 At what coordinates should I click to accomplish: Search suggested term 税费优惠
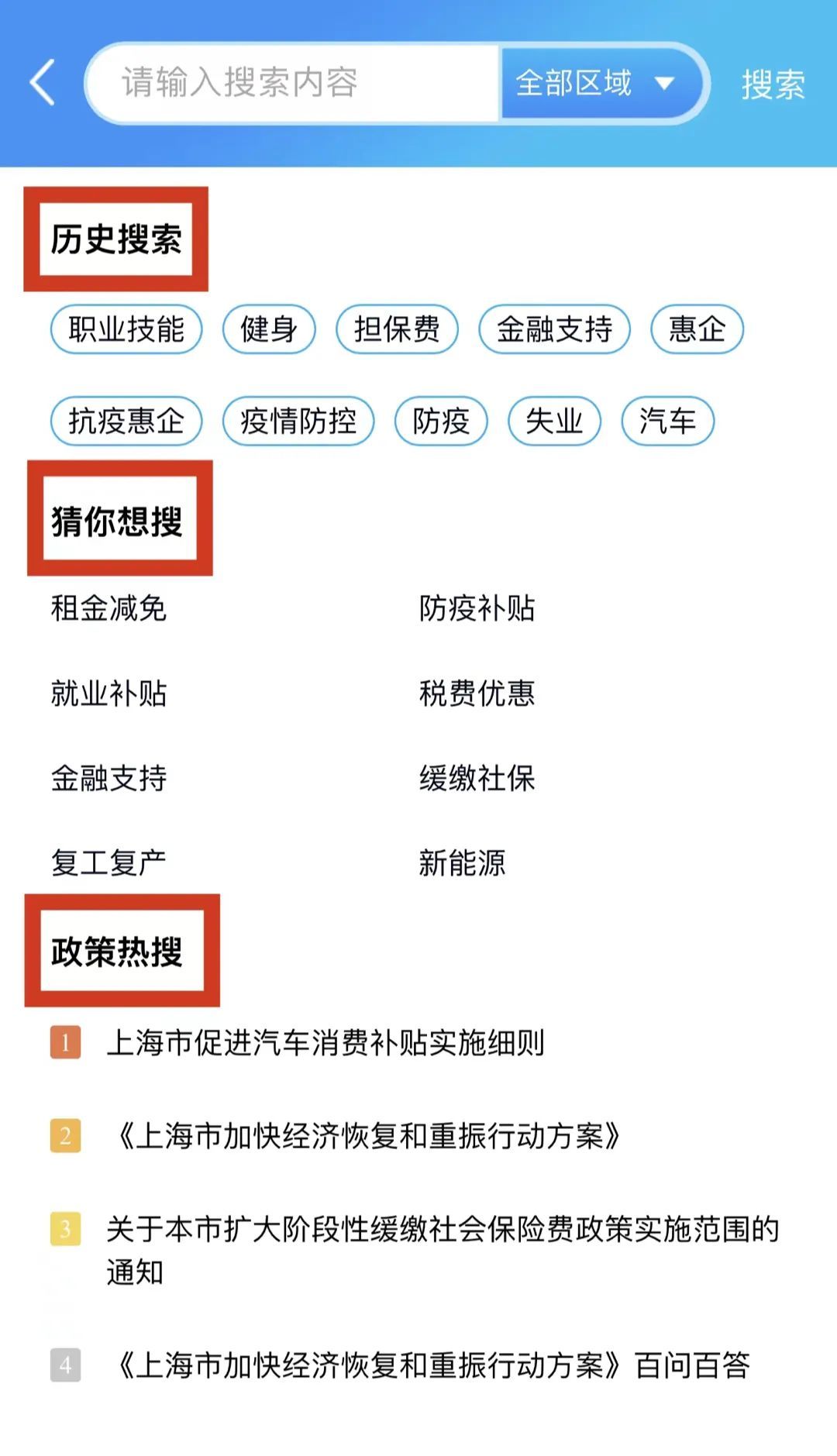477,694
